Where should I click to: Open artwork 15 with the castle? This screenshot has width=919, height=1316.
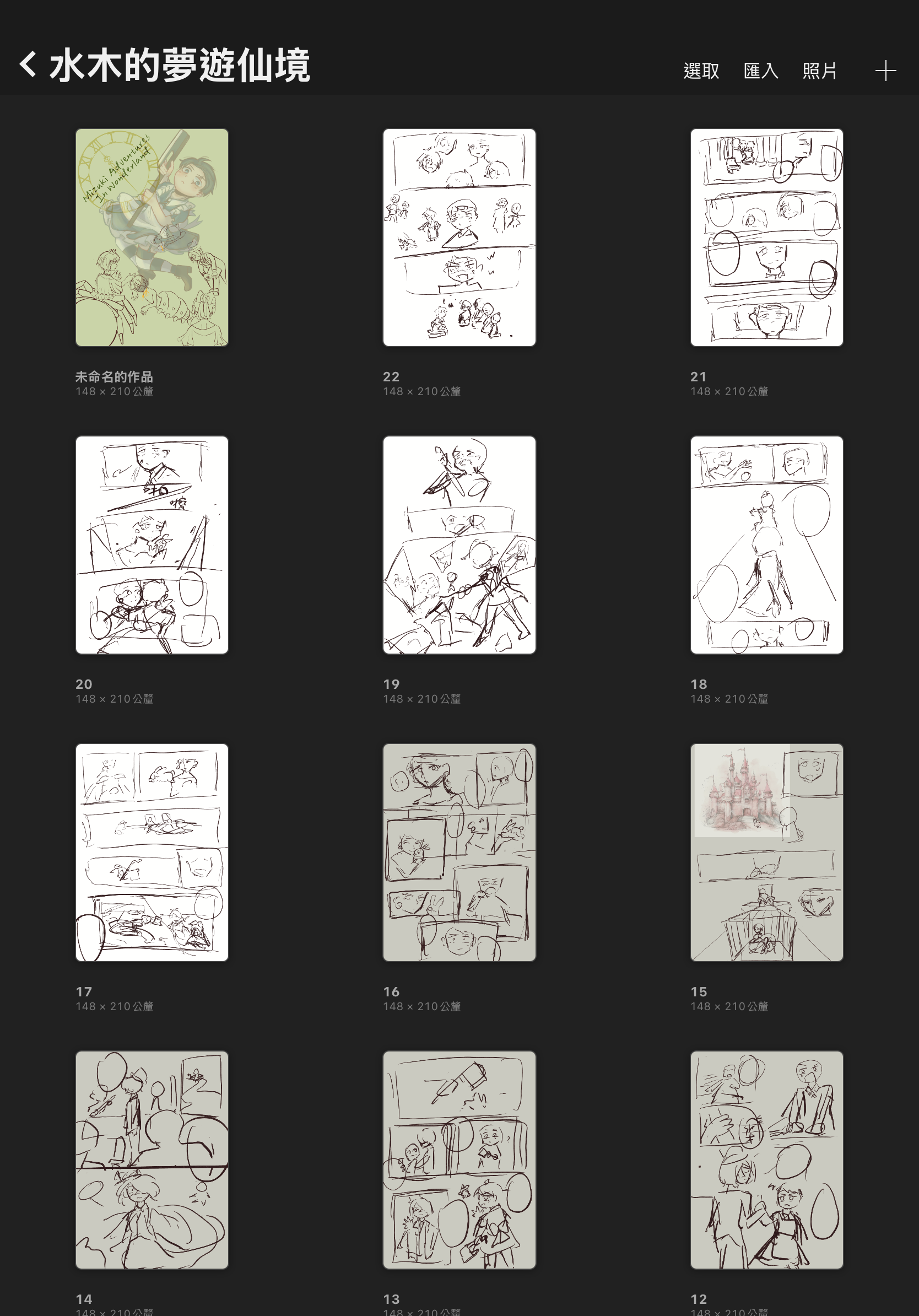pyautogui.click(x=766, y=853)
